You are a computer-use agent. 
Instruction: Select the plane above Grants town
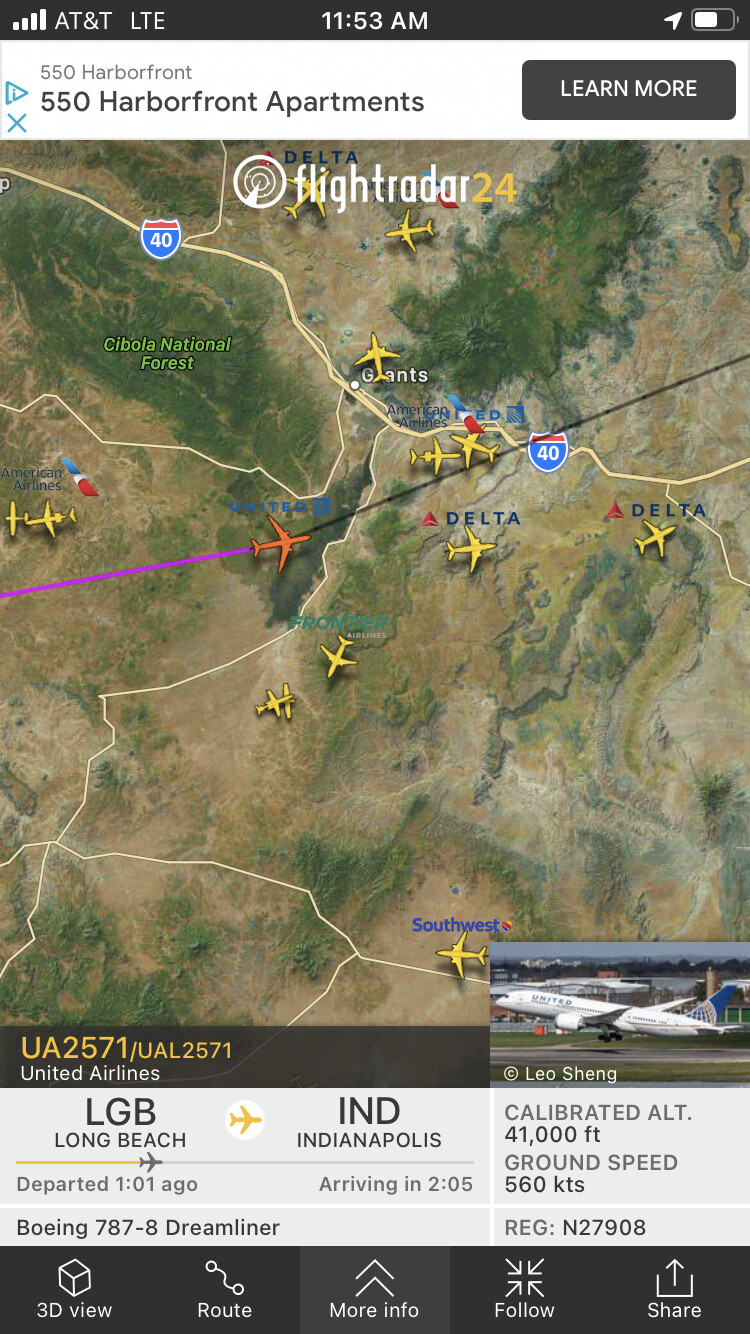click(376, 354)
